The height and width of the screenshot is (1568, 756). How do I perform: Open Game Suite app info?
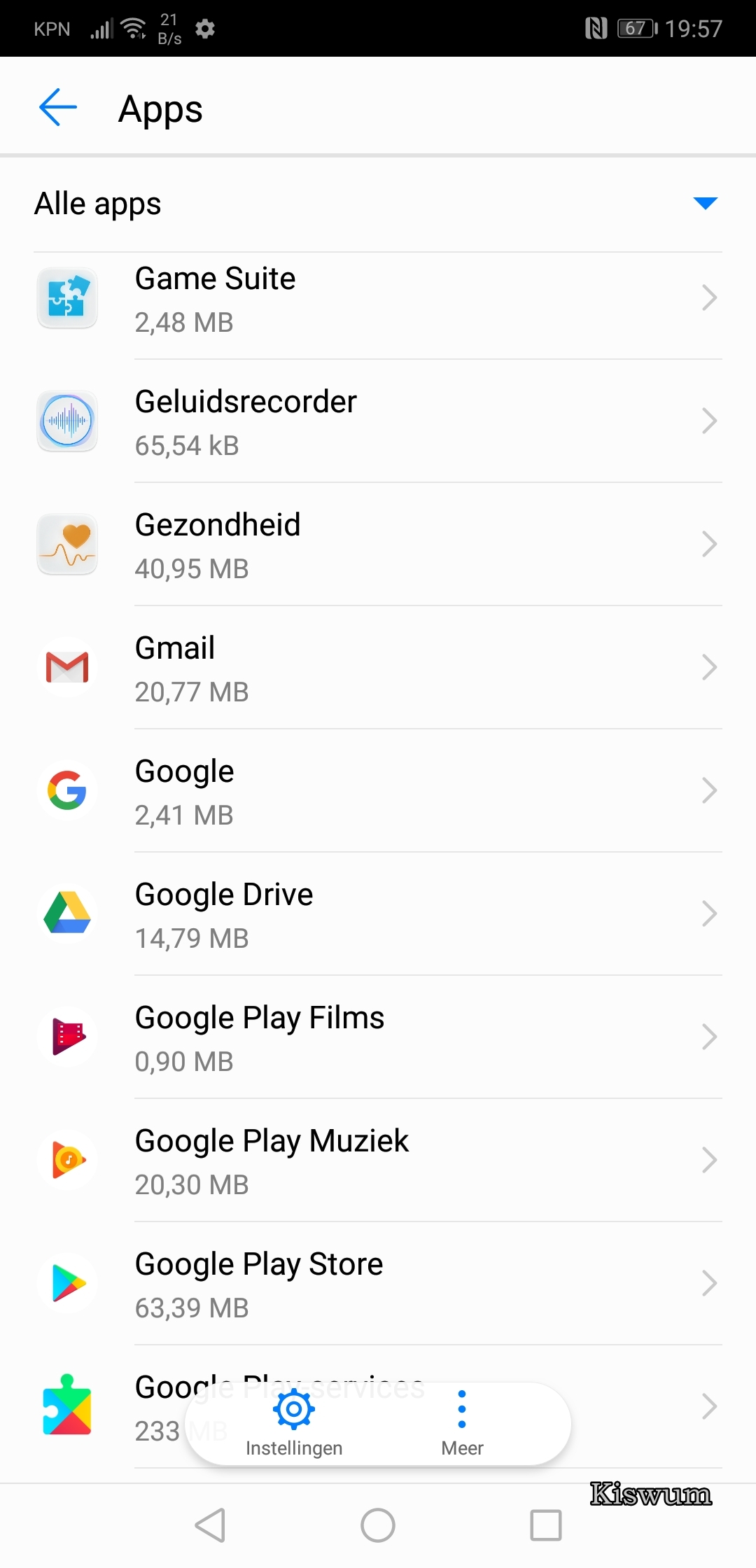[x=378, y=299]
